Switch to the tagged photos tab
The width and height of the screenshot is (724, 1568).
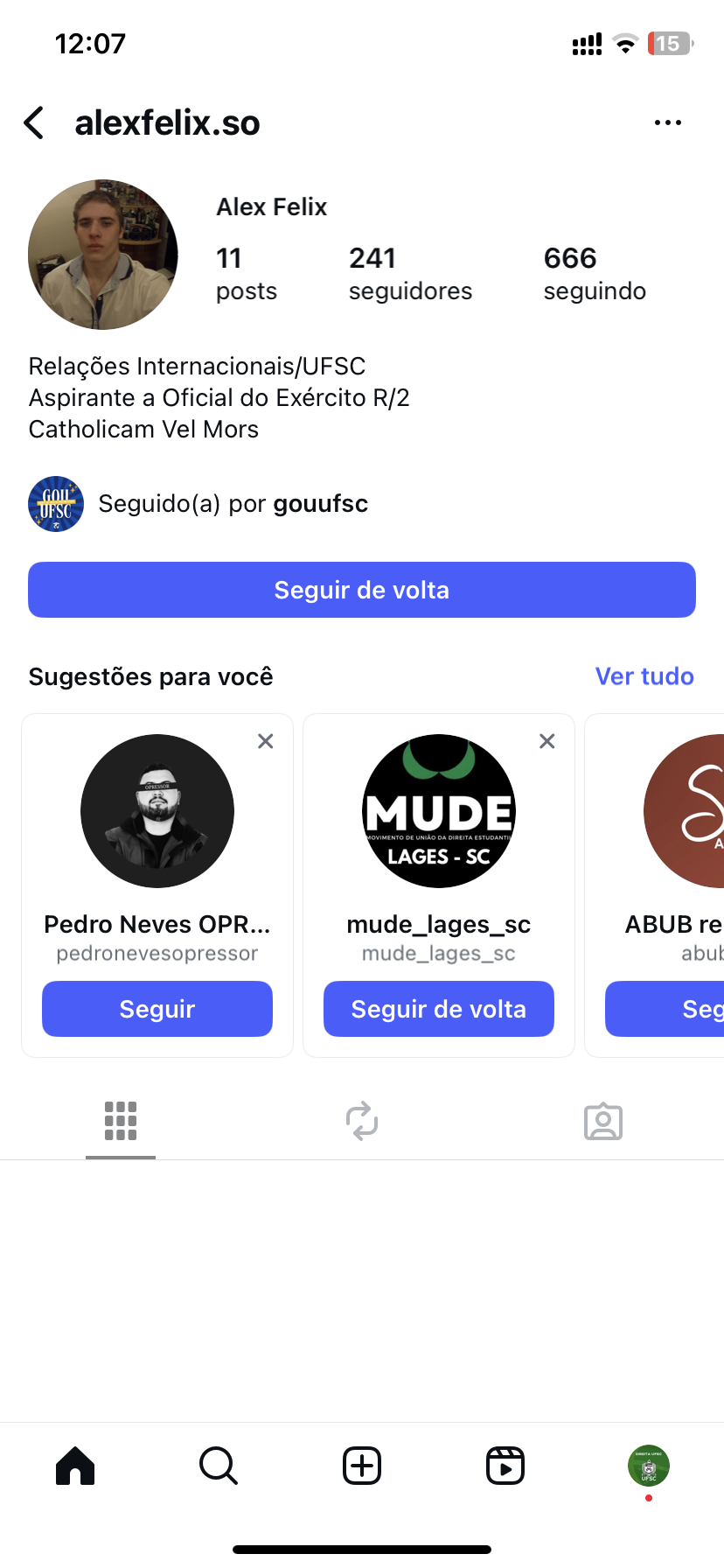pos(603,1121)
